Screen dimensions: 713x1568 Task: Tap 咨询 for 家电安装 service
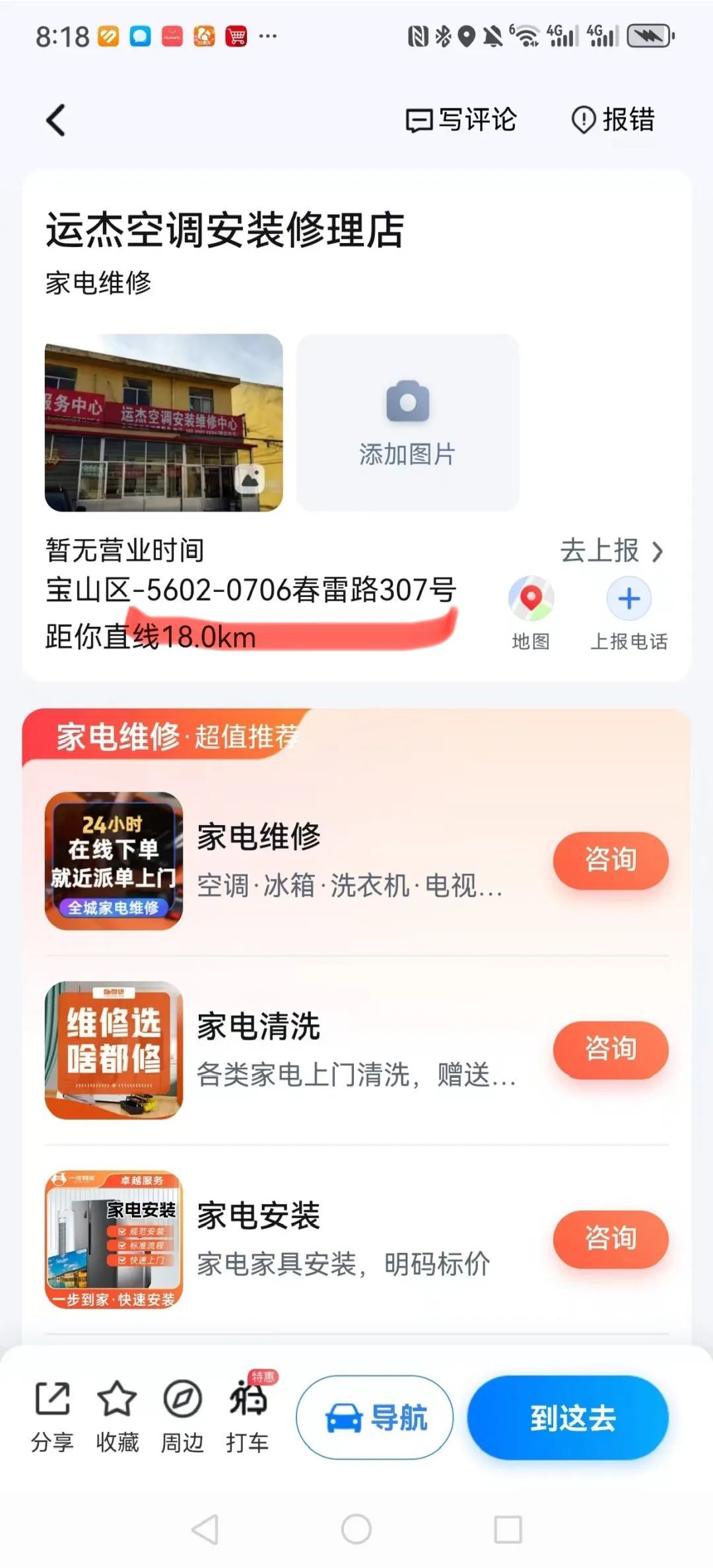611,1238
